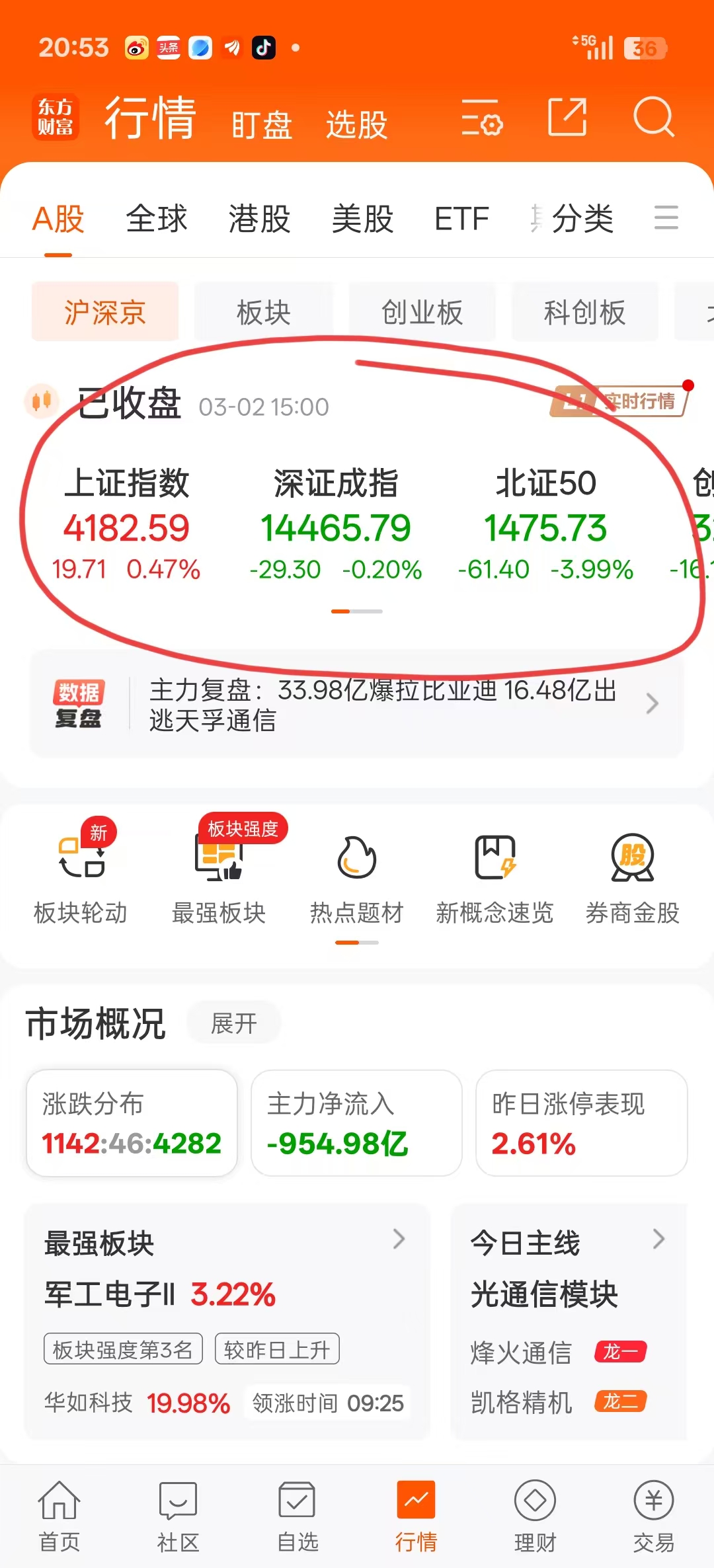Switch to the 盯盘 tab
The height and width of the screenshot is (1568, 714).
click(262, 124)
